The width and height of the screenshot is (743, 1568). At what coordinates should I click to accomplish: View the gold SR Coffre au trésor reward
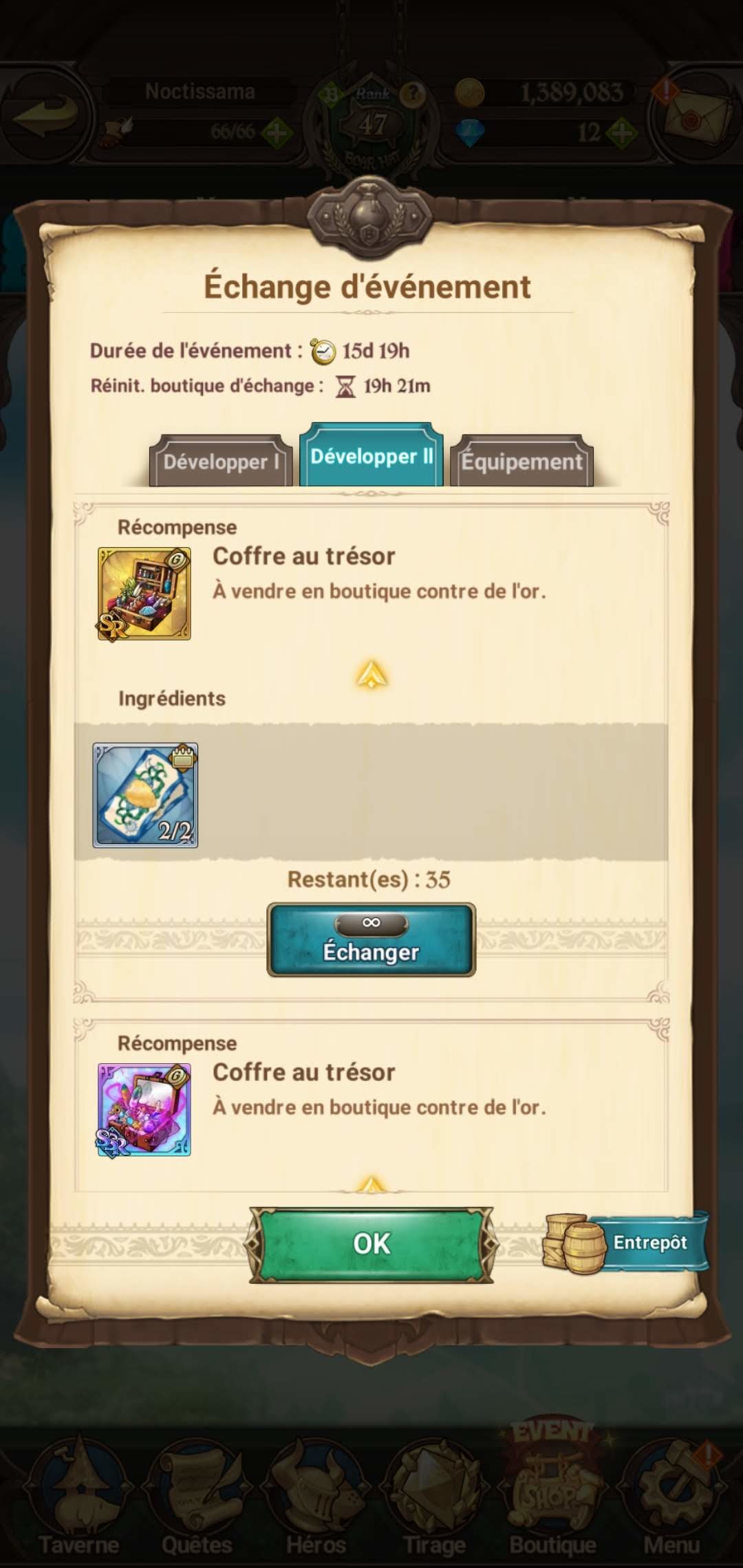(x=144, y=594)
